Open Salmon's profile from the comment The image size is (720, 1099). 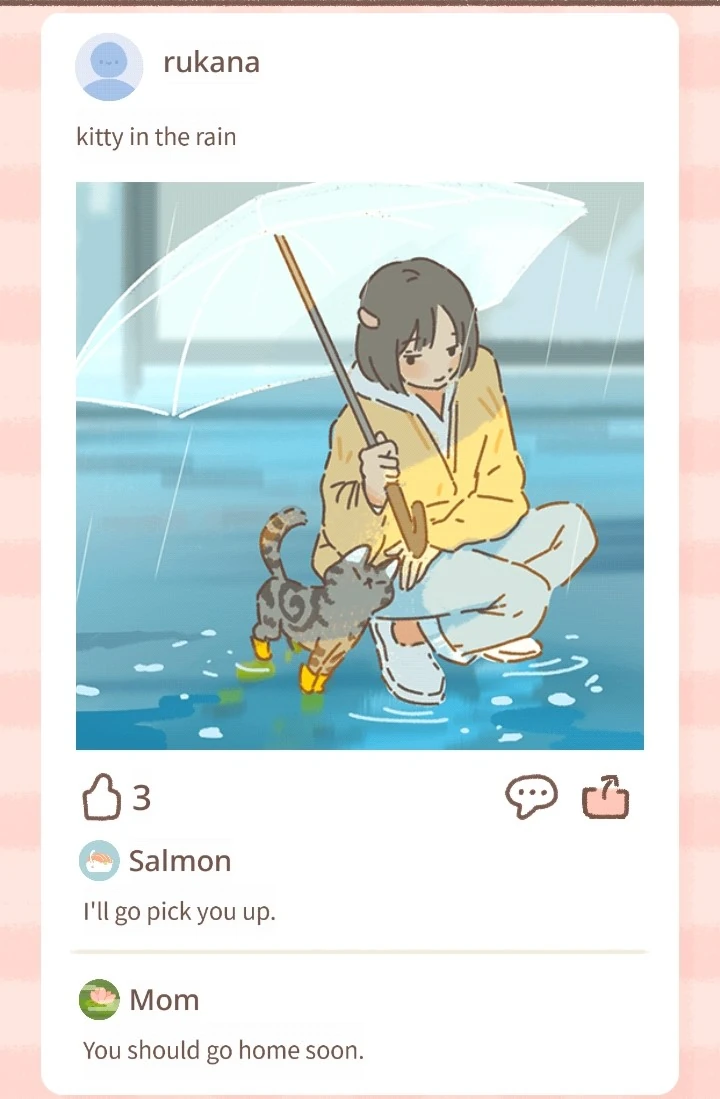click(99, 861)
